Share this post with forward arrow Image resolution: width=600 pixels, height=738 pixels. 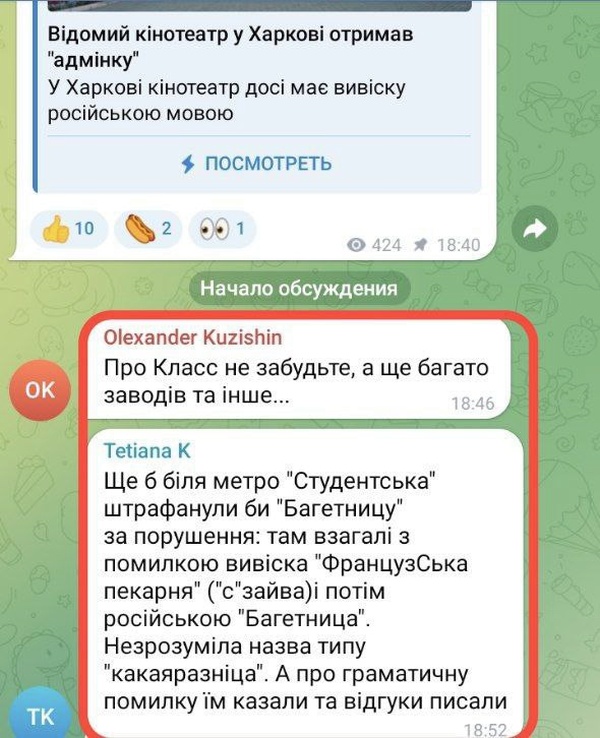536,230
